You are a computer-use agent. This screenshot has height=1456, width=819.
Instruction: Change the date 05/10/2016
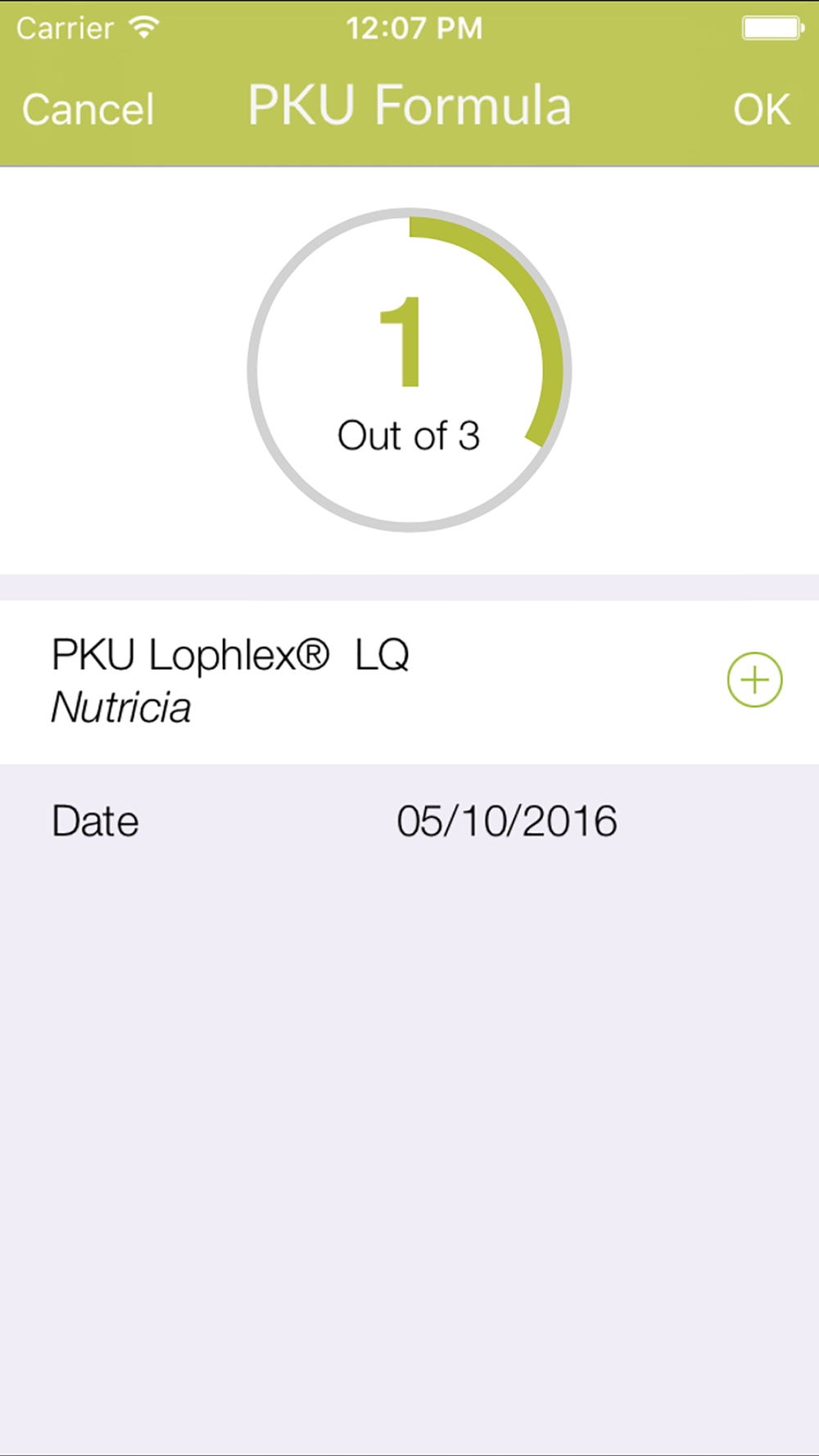pos(506,821)
